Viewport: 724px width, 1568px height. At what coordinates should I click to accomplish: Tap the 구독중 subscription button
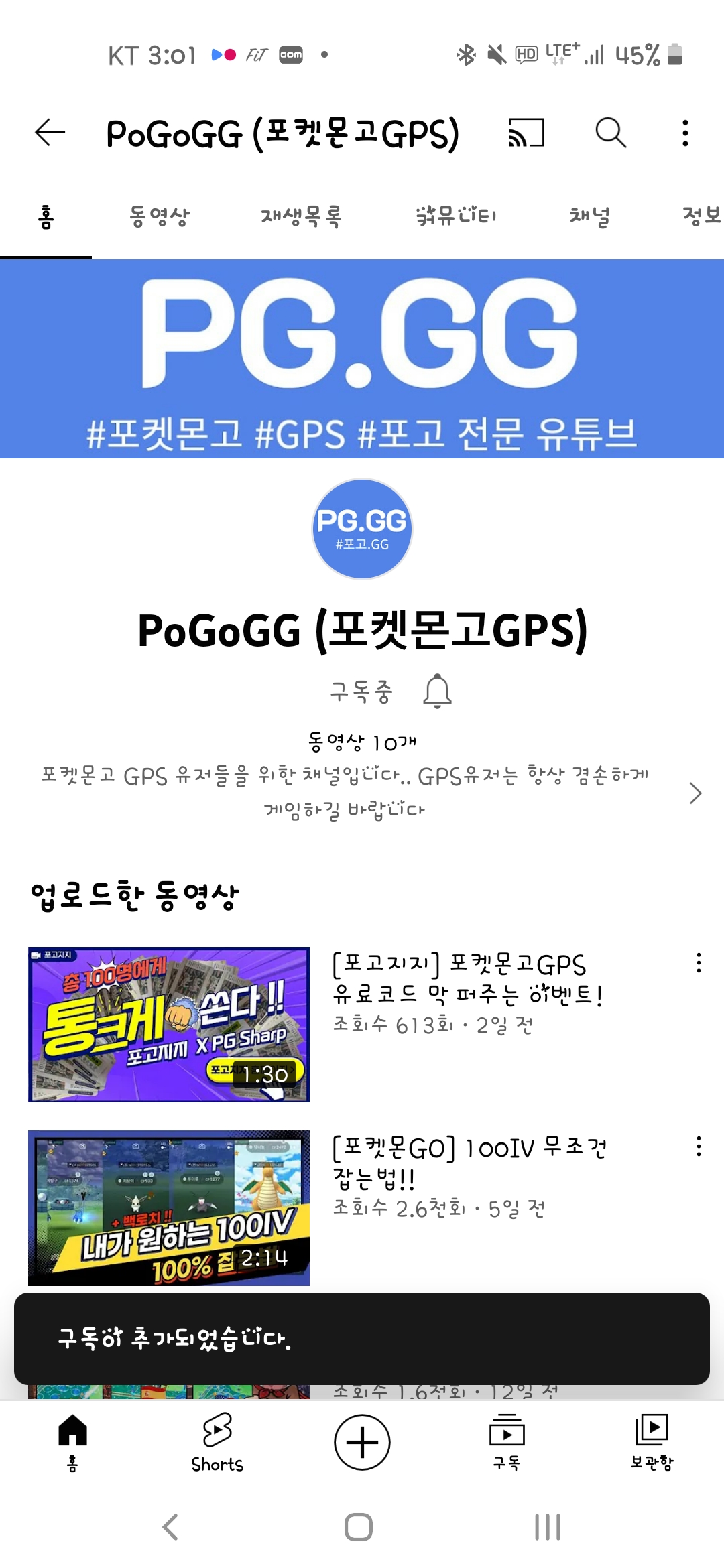[x=361, y=691]
